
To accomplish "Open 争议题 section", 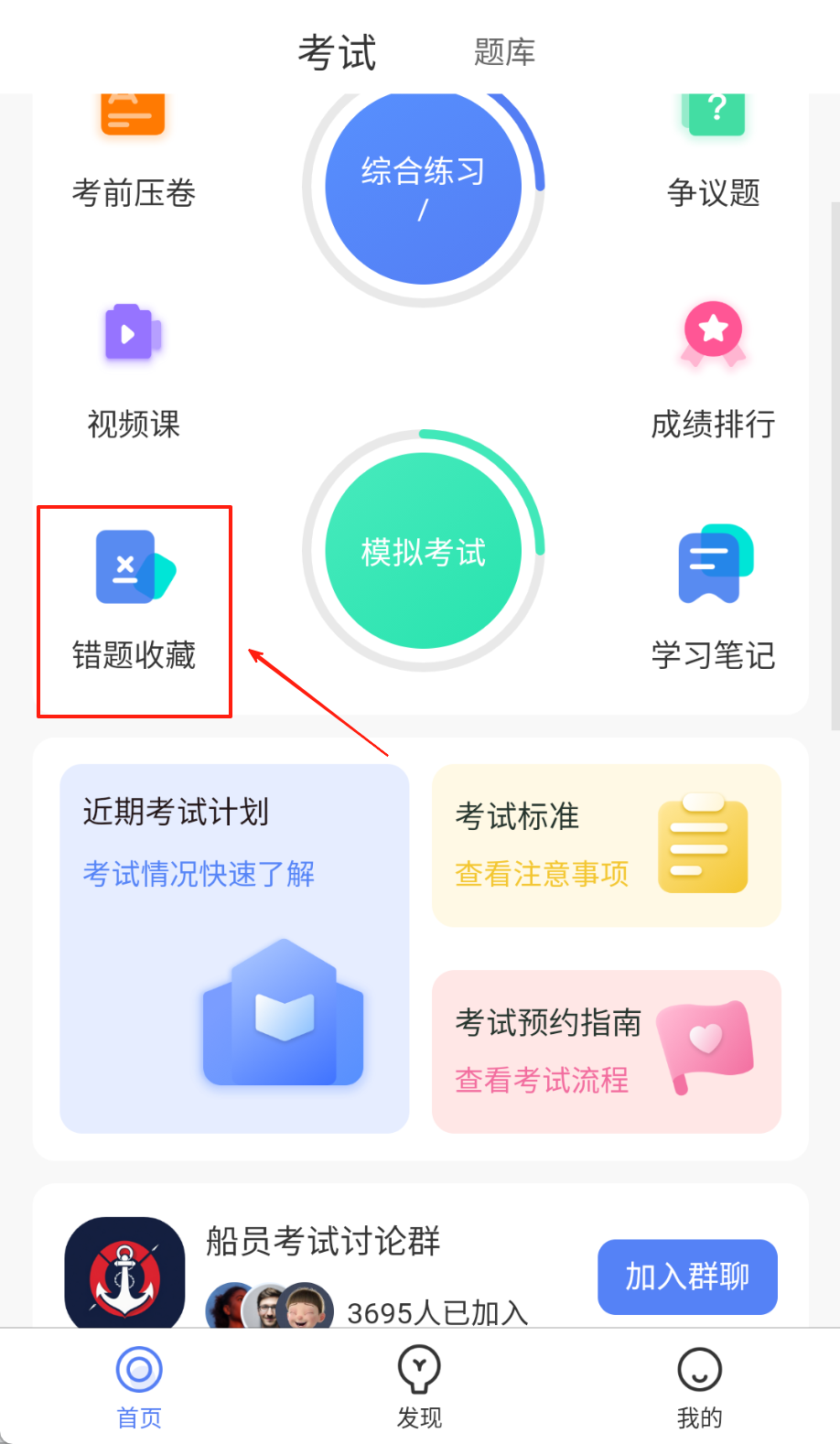I will point(714,156).
